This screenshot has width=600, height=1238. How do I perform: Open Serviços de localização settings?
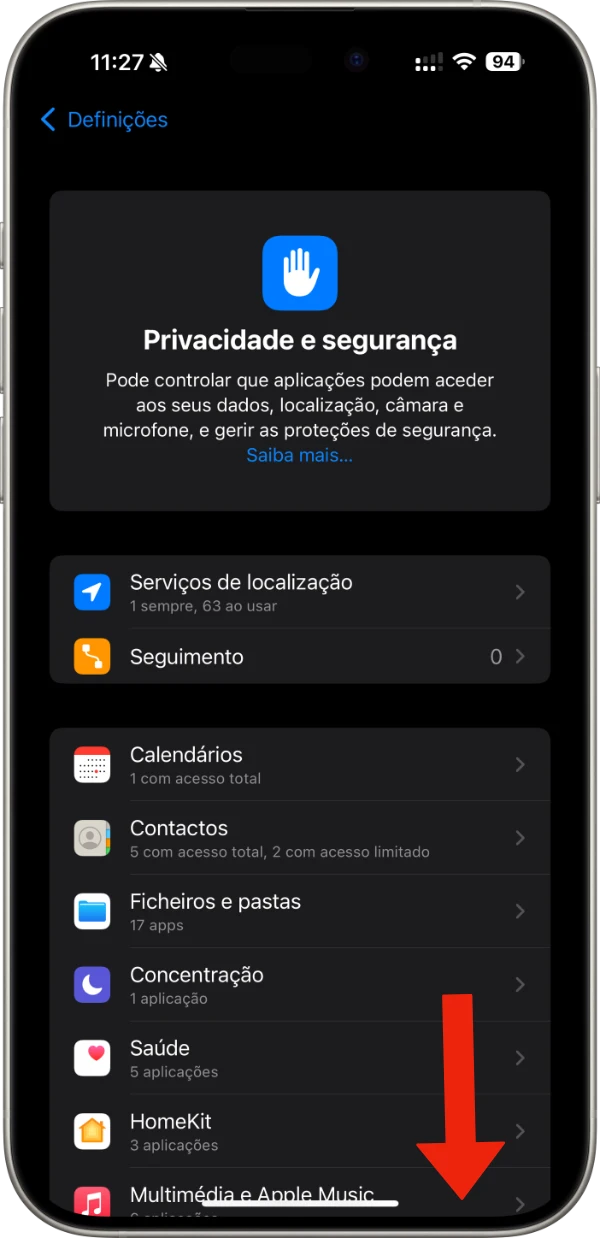coord(300,592)
